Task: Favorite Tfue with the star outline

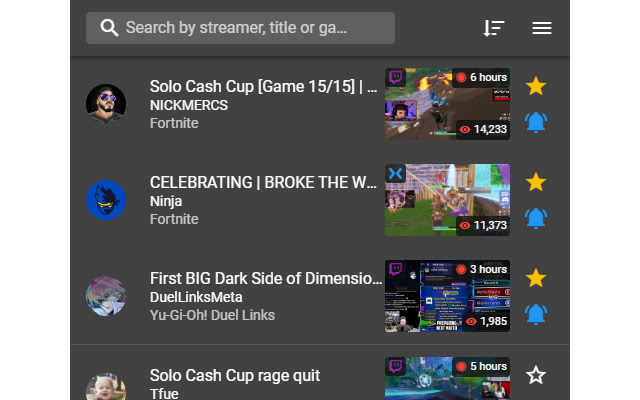Action: pyautogui.click(x=536, y=375)
